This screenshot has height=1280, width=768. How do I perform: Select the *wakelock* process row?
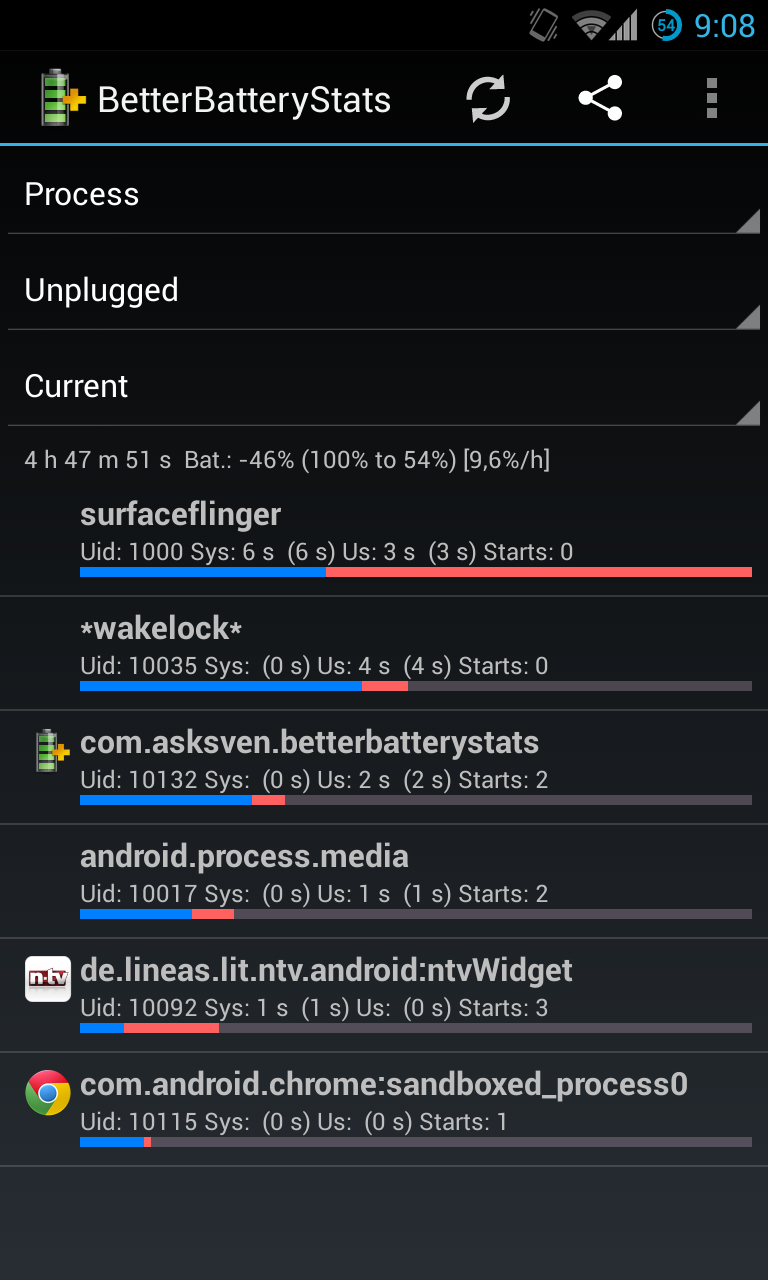point(384,654)
